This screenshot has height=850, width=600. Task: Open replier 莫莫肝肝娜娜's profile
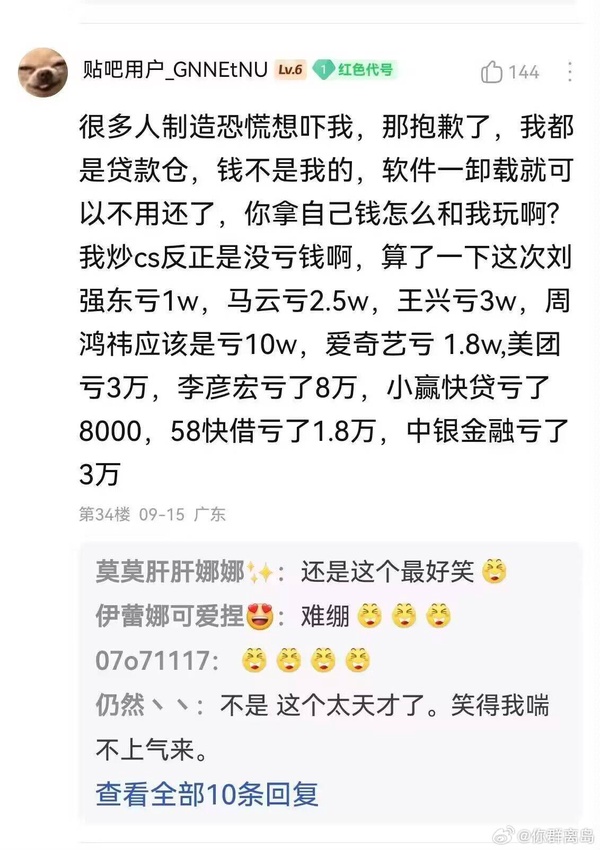pos(170,573)
